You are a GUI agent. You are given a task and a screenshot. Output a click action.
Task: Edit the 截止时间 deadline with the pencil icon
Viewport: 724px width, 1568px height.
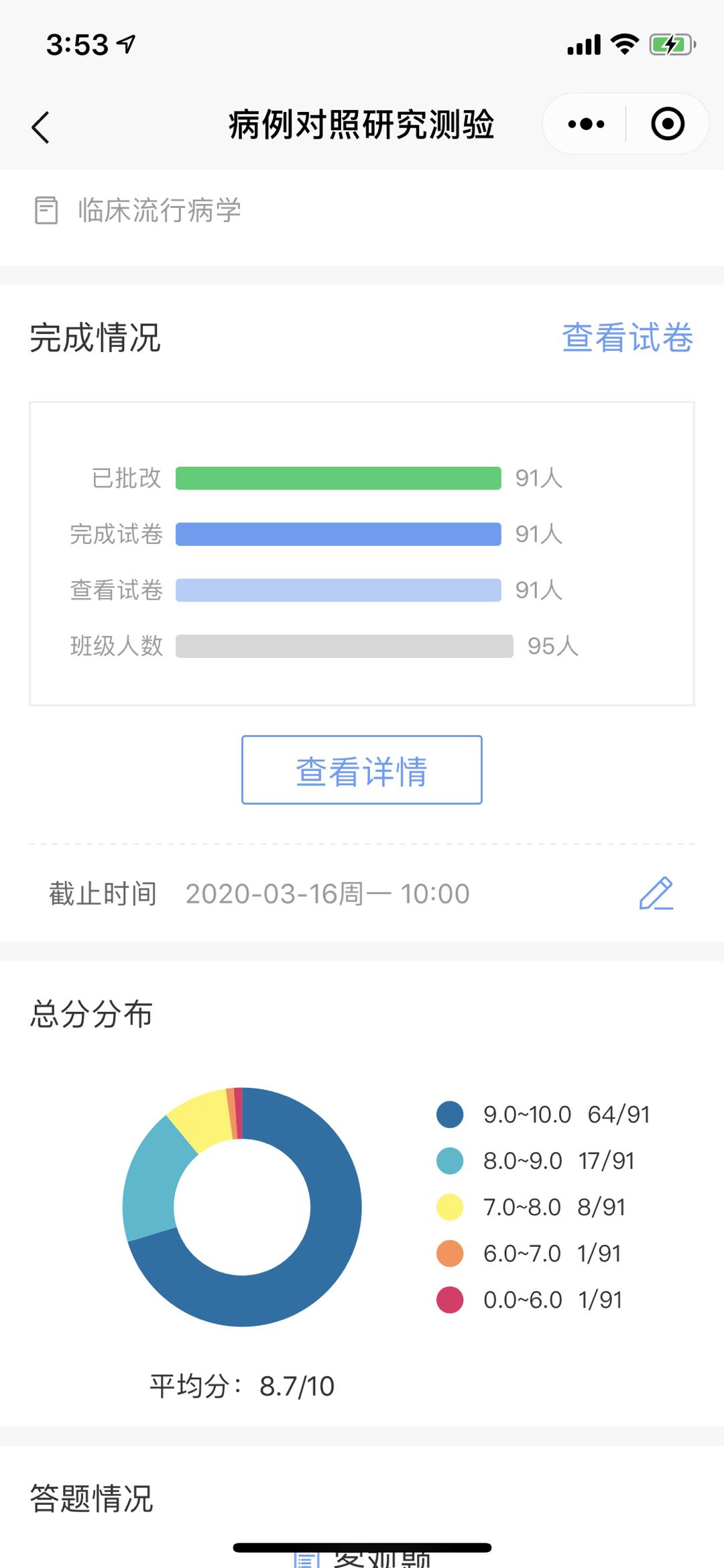click(656, 893)
